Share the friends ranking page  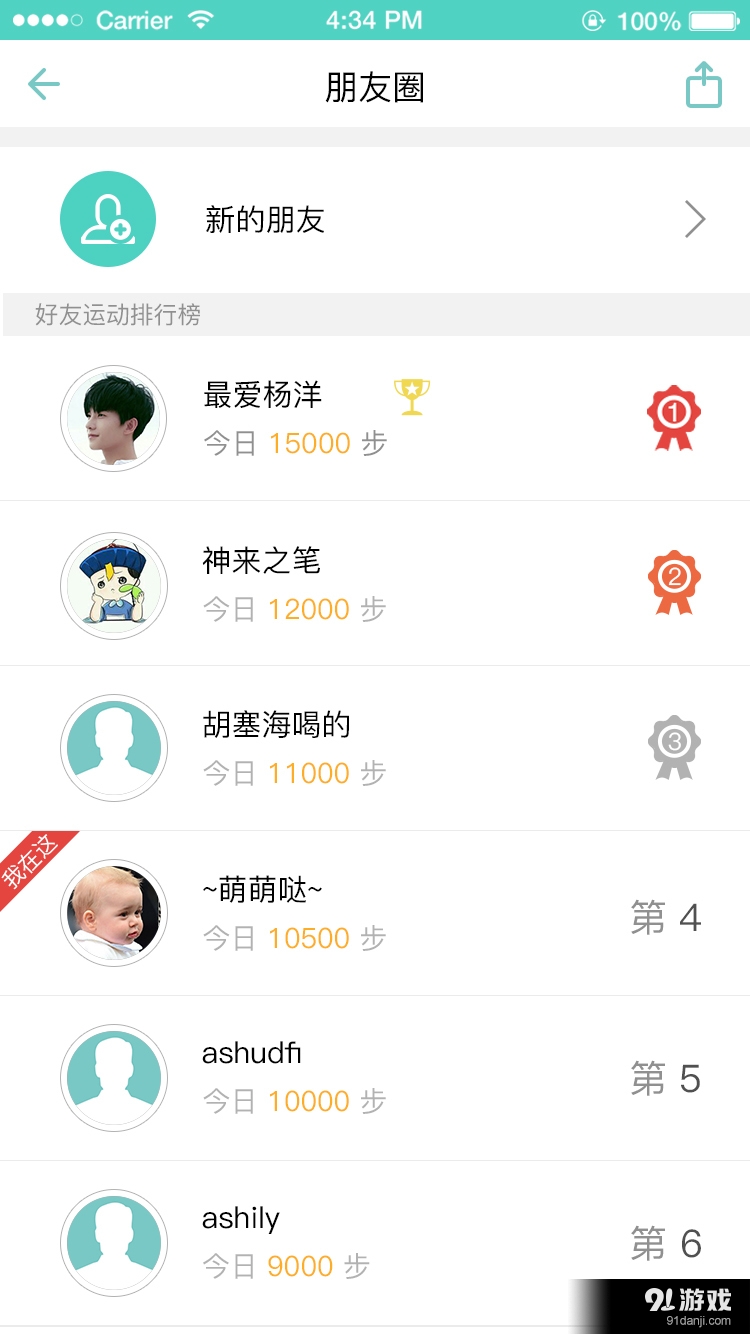(703, 85)
